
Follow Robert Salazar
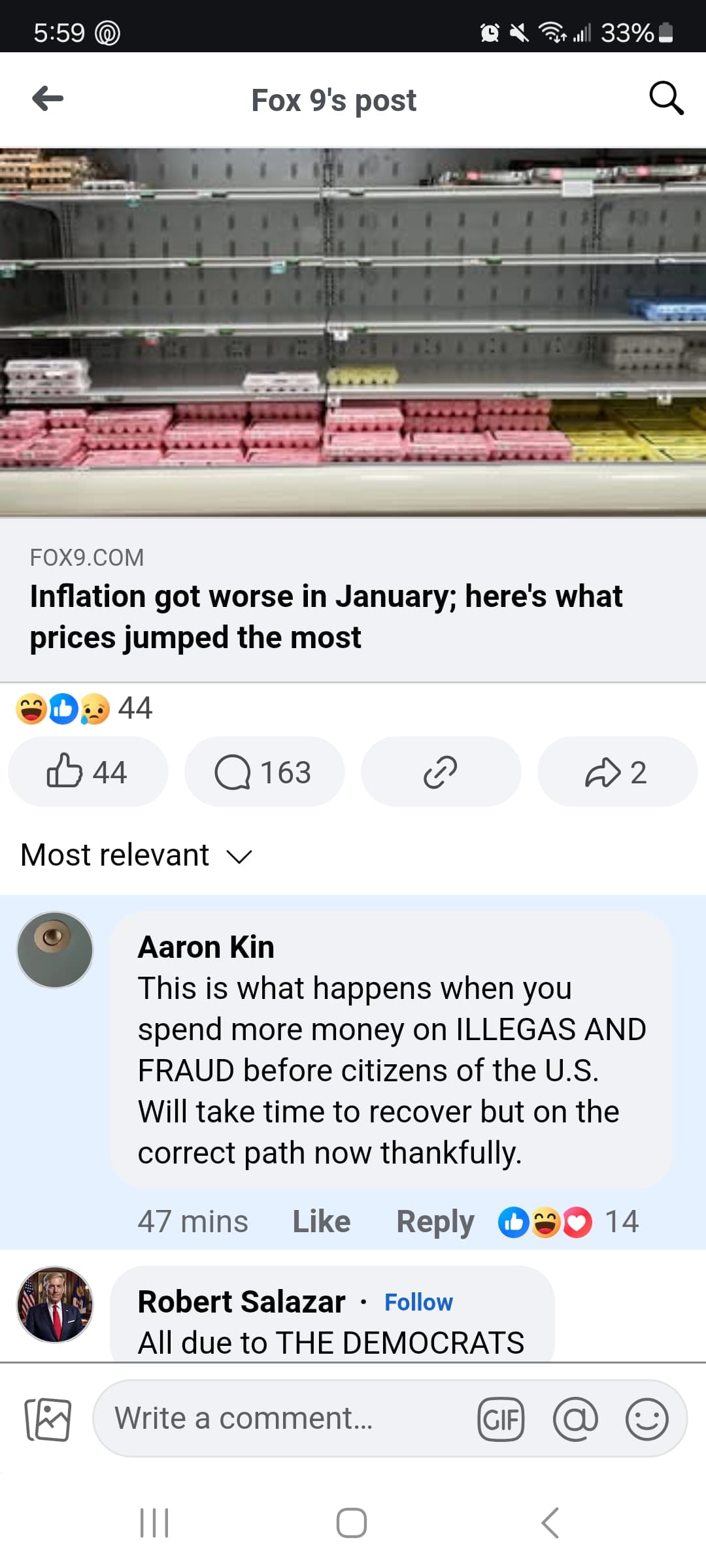tap(418, 1302)
